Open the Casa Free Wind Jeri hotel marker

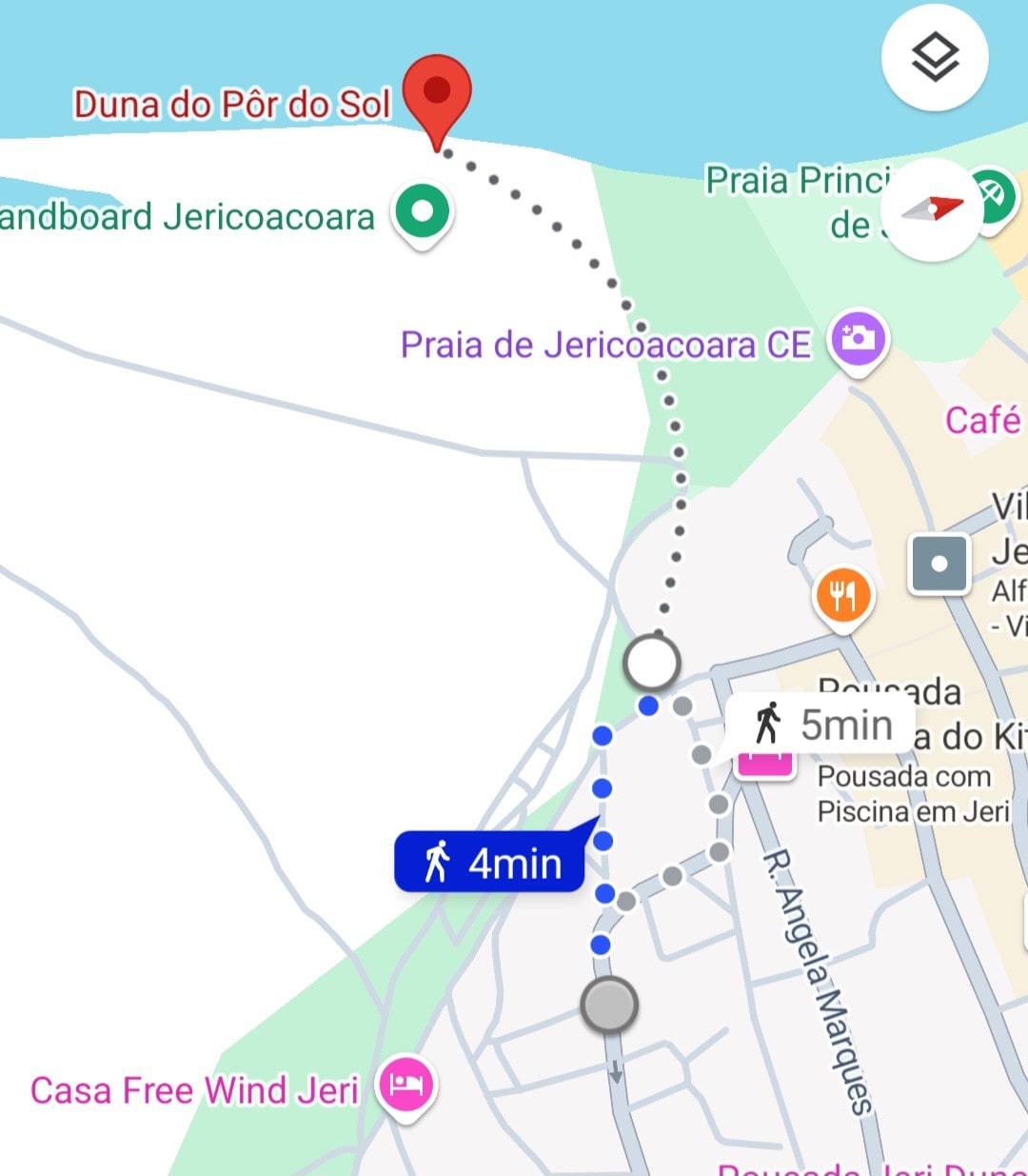[406, 1085]
